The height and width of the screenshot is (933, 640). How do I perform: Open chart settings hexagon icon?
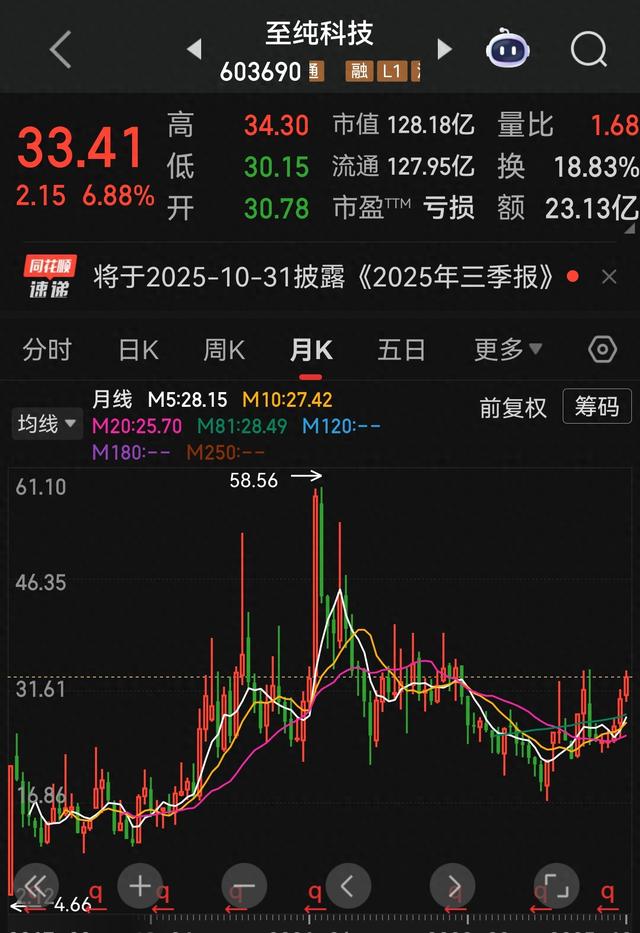click(602, 350)
